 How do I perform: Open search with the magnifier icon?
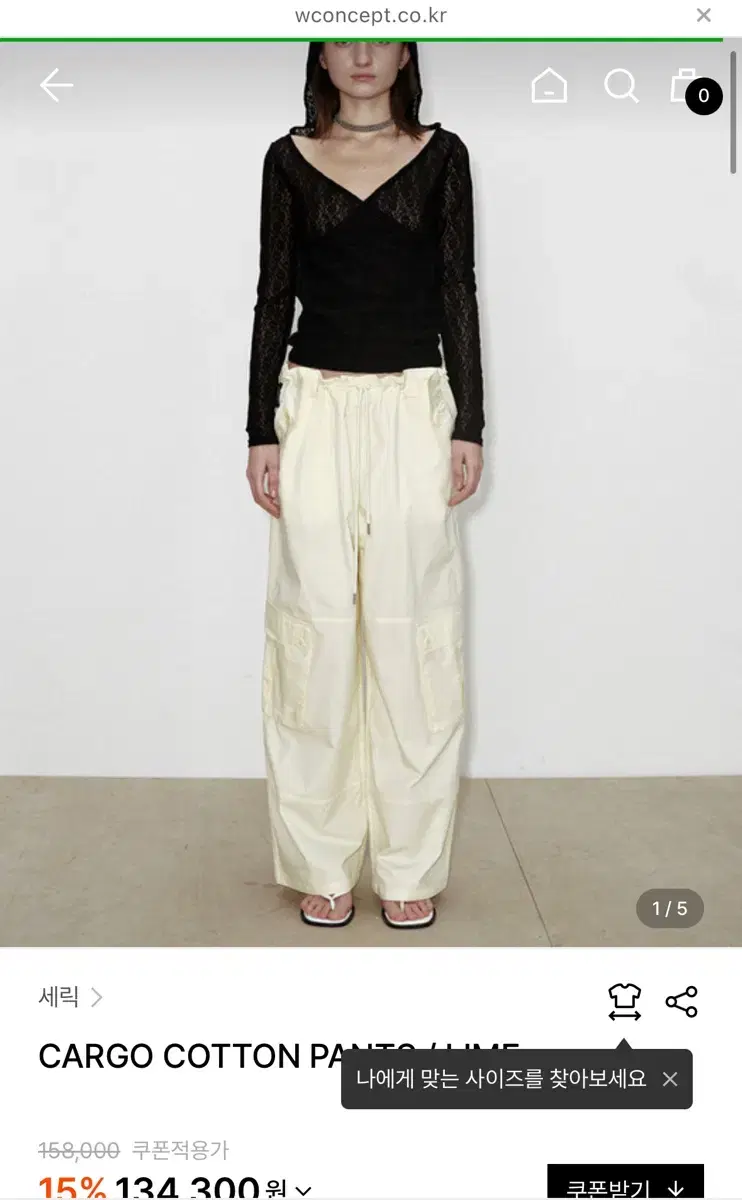(622, 87)
